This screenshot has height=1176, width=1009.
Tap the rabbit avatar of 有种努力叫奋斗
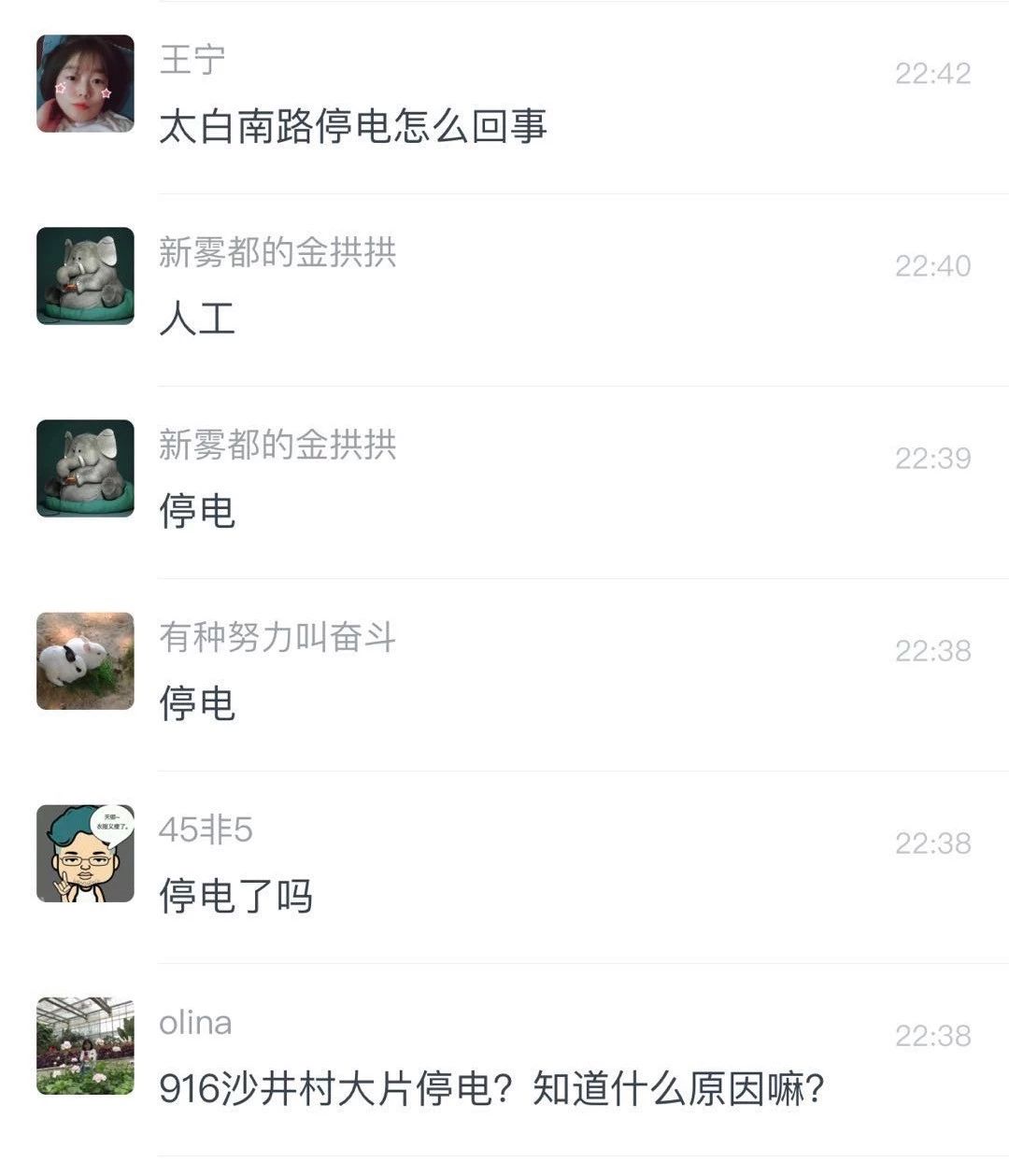click(x=85, y=661)
